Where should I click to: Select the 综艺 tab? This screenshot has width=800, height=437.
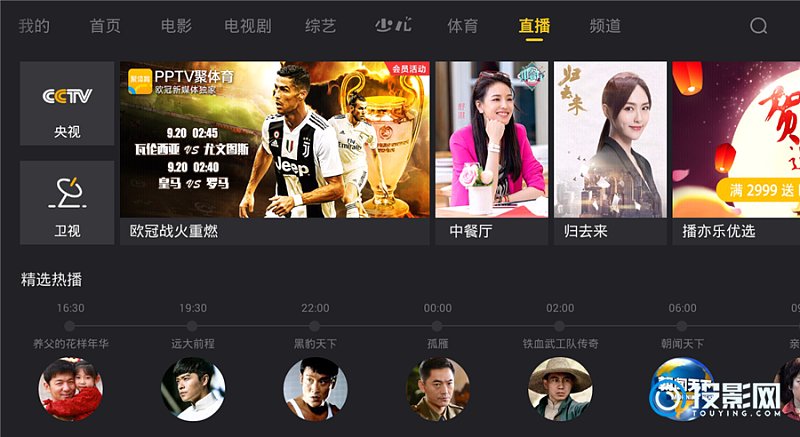[x=319, y=26]
